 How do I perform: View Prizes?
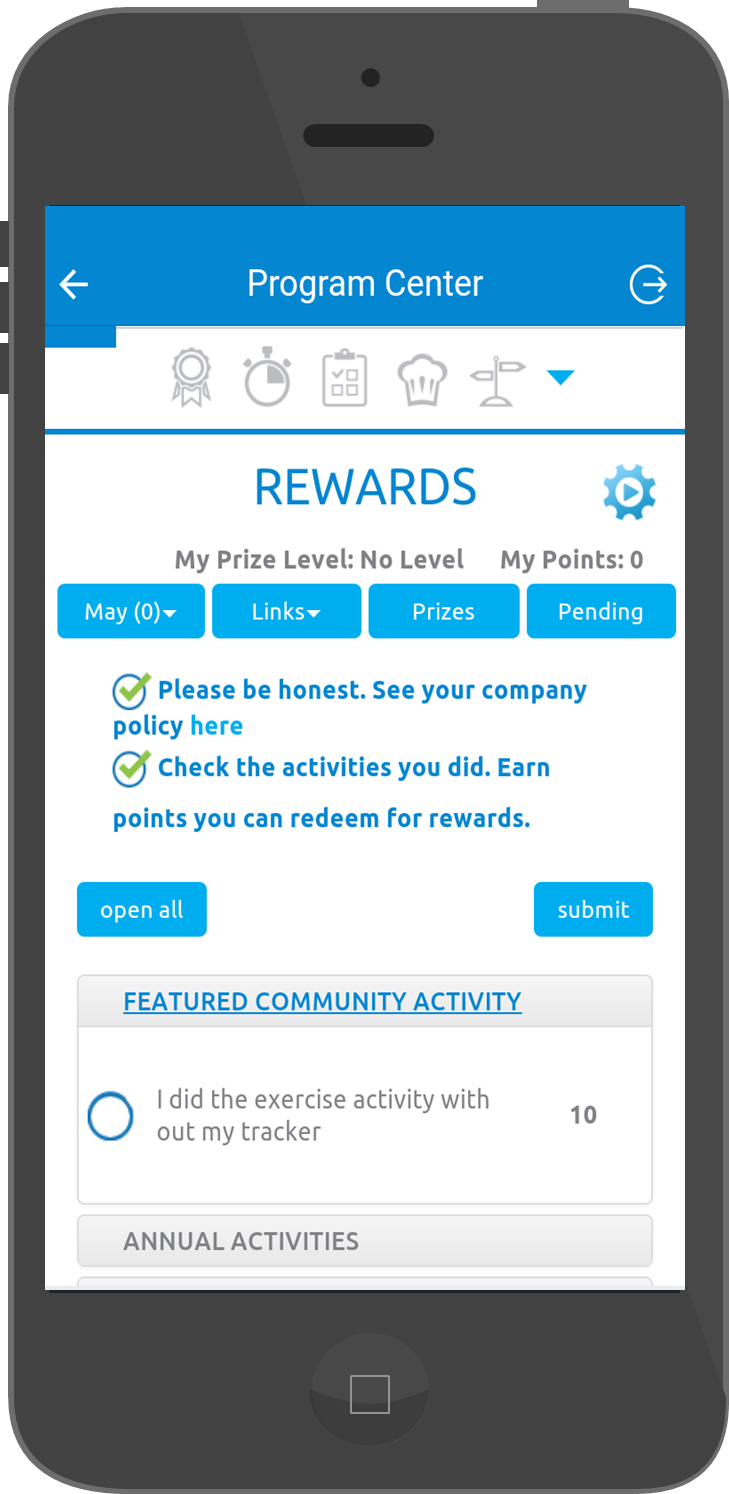444,611
